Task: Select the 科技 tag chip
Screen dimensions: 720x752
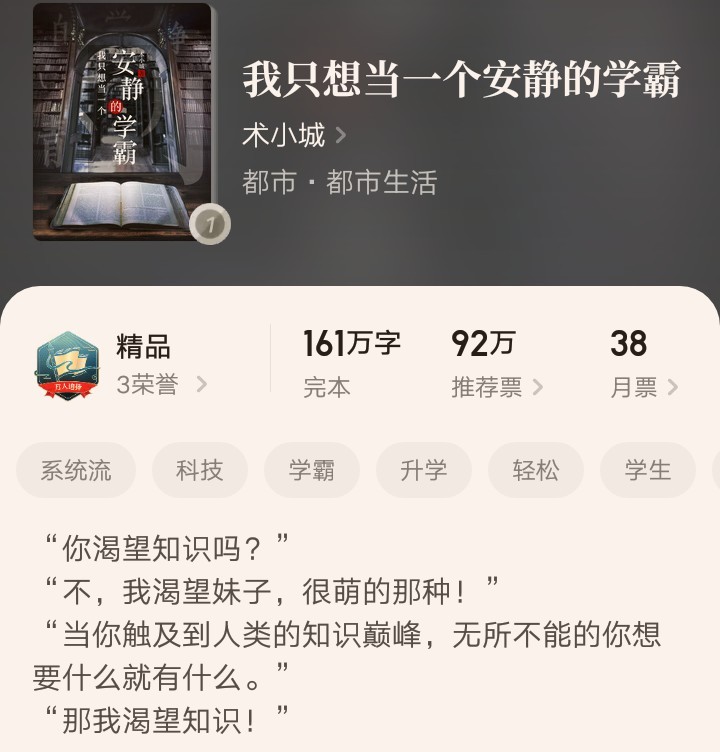Action: point(200,471)
